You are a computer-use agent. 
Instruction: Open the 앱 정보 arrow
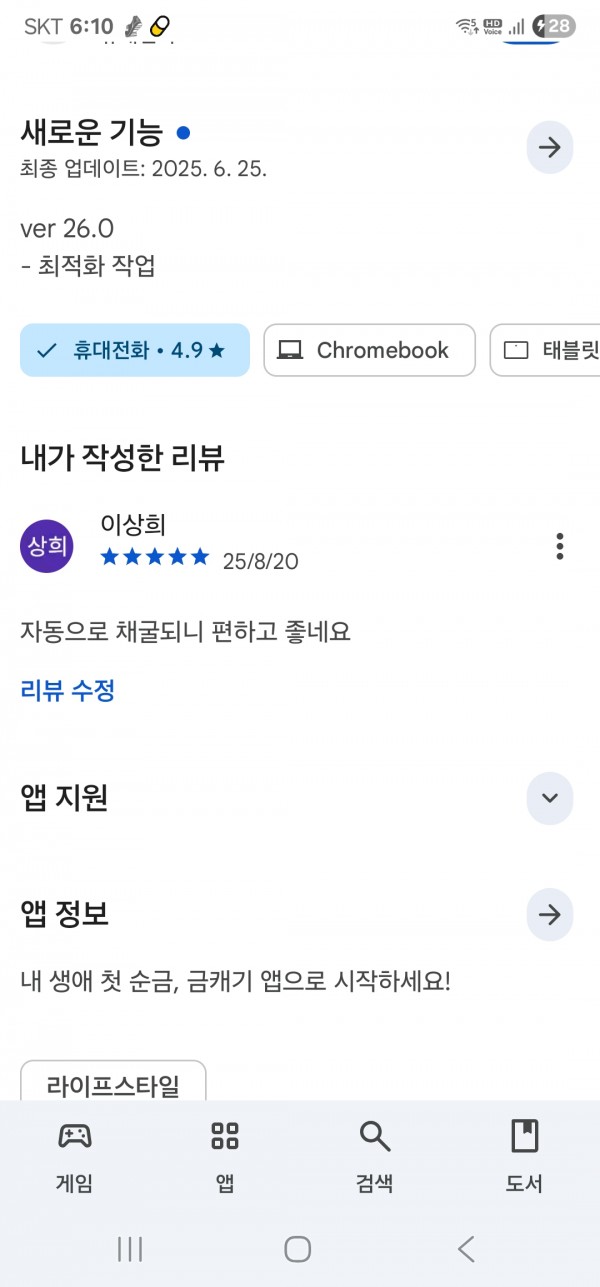[x=550, y=914]
